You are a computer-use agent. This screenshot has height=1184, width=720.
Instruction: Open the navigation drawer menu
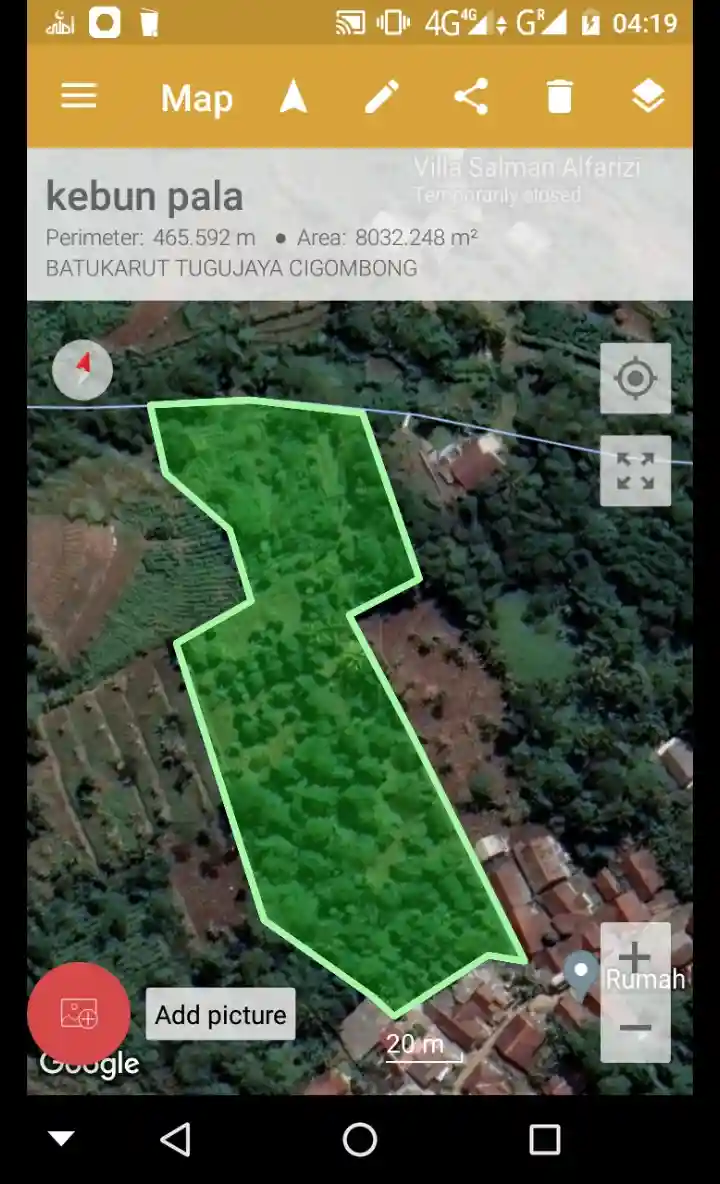click(78, 96)
